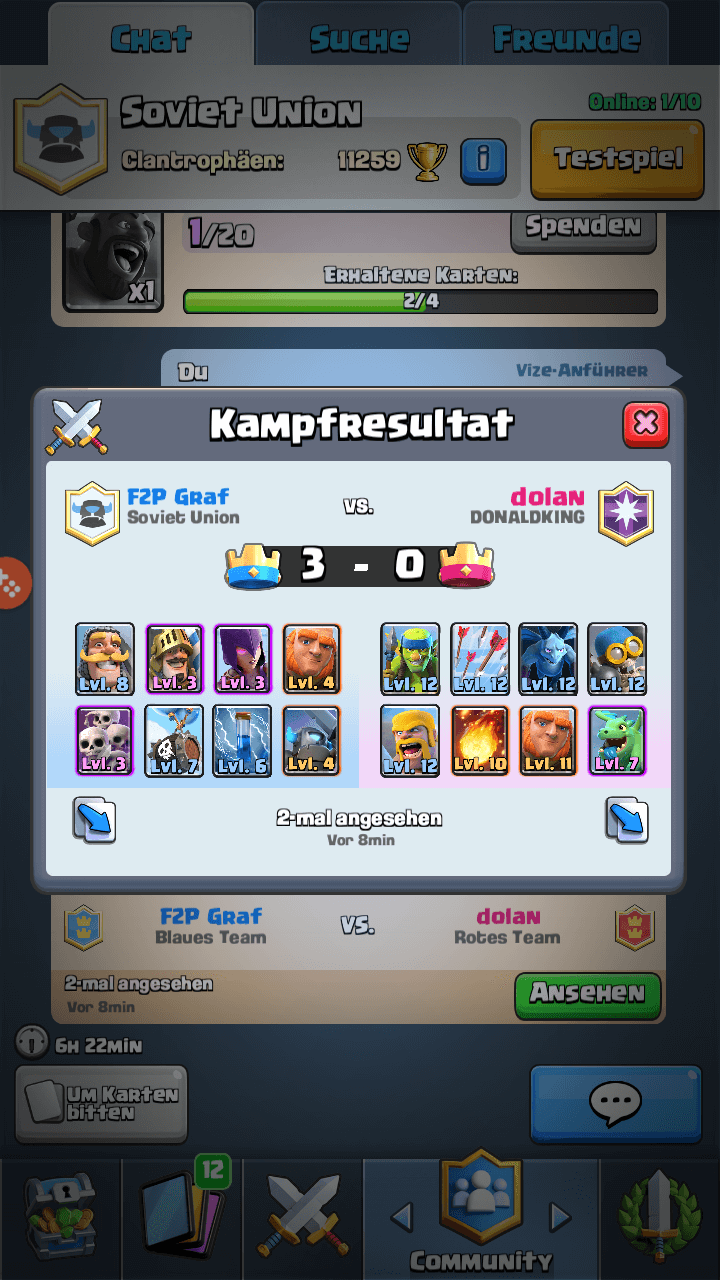720x1280 pixels.
Task: Tap Spenden to donate cards
Action: point(583,228)
